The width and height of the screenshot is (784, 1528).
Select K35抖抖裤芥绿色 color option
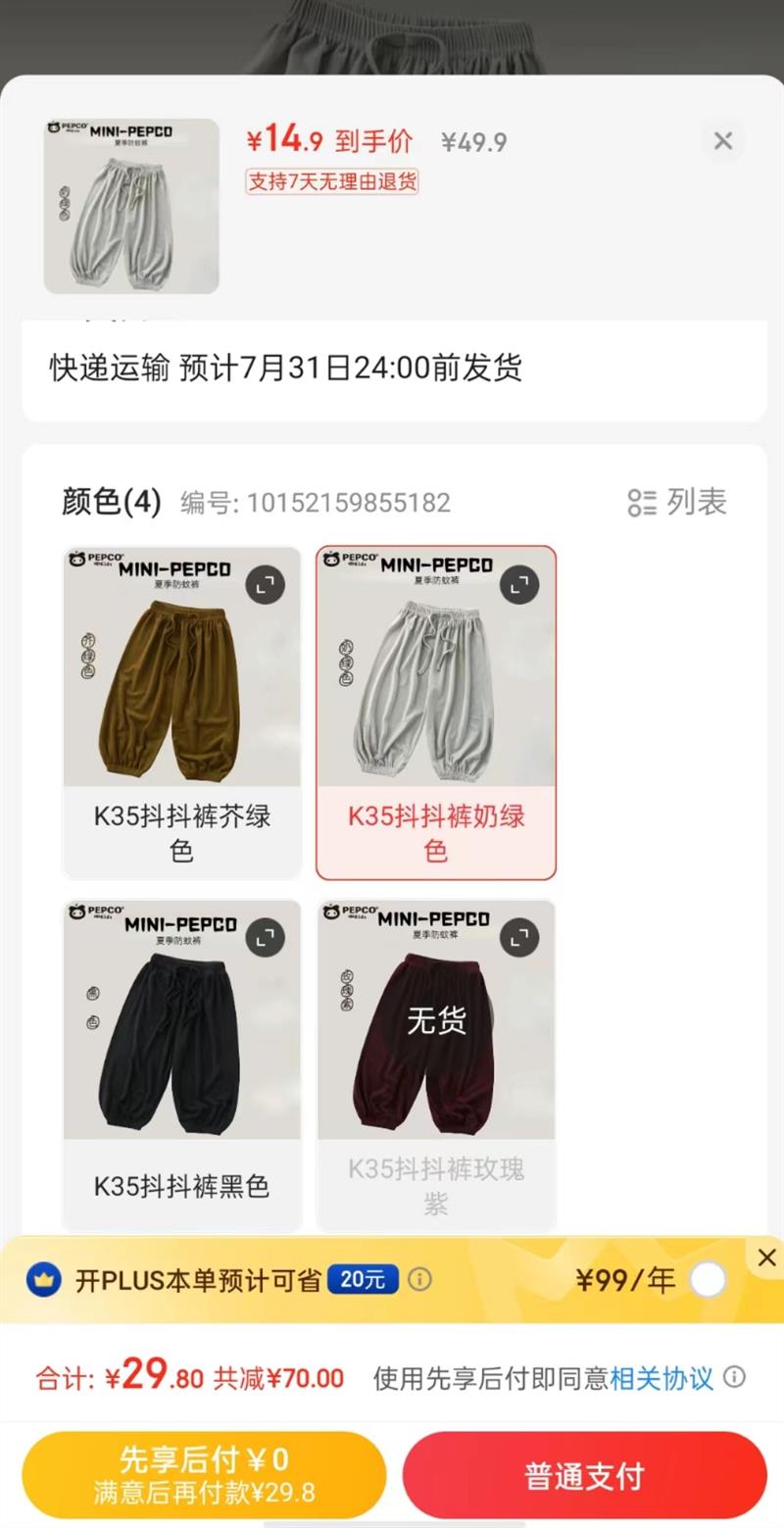tap(181, 712)
